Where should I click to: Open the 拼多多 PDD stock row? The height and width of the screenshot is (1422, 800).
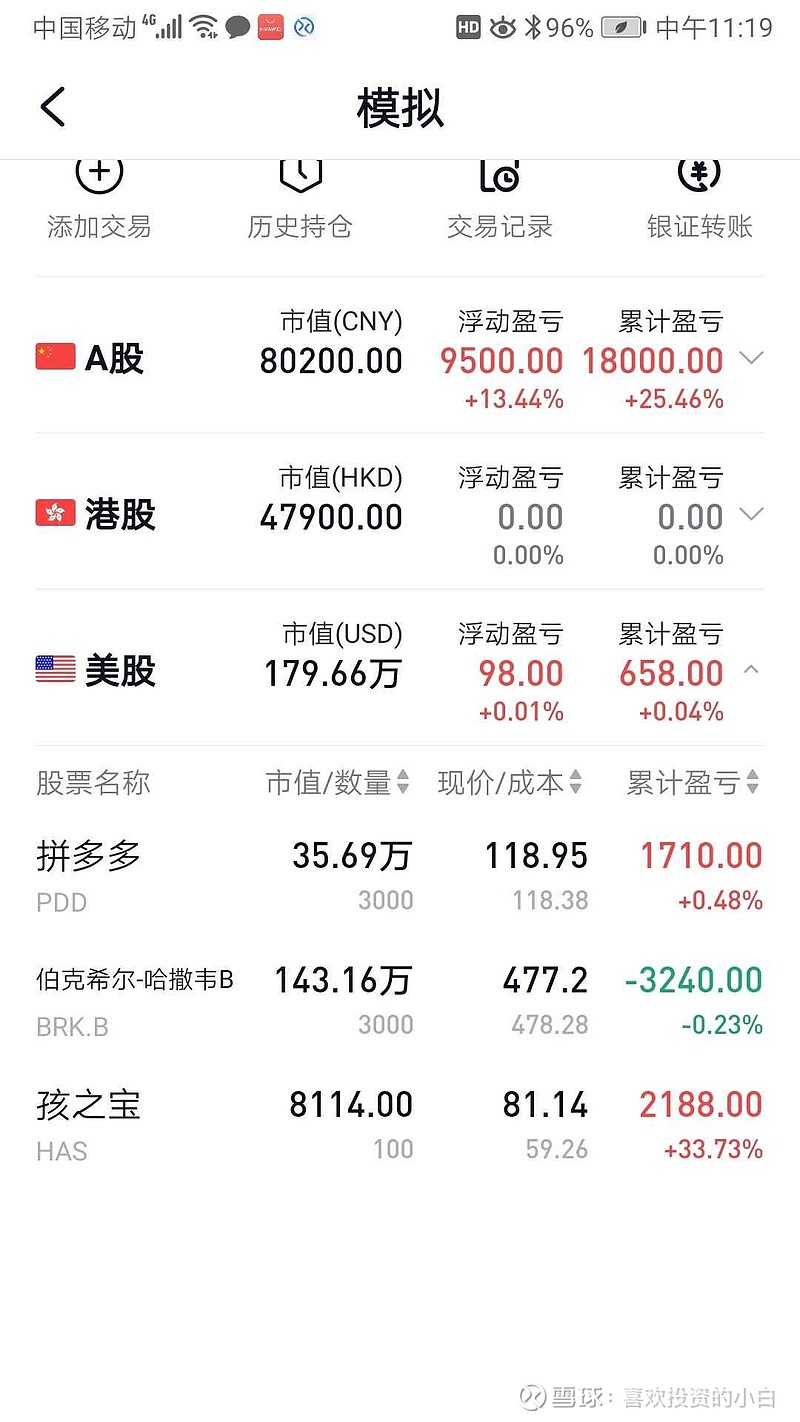400,875
